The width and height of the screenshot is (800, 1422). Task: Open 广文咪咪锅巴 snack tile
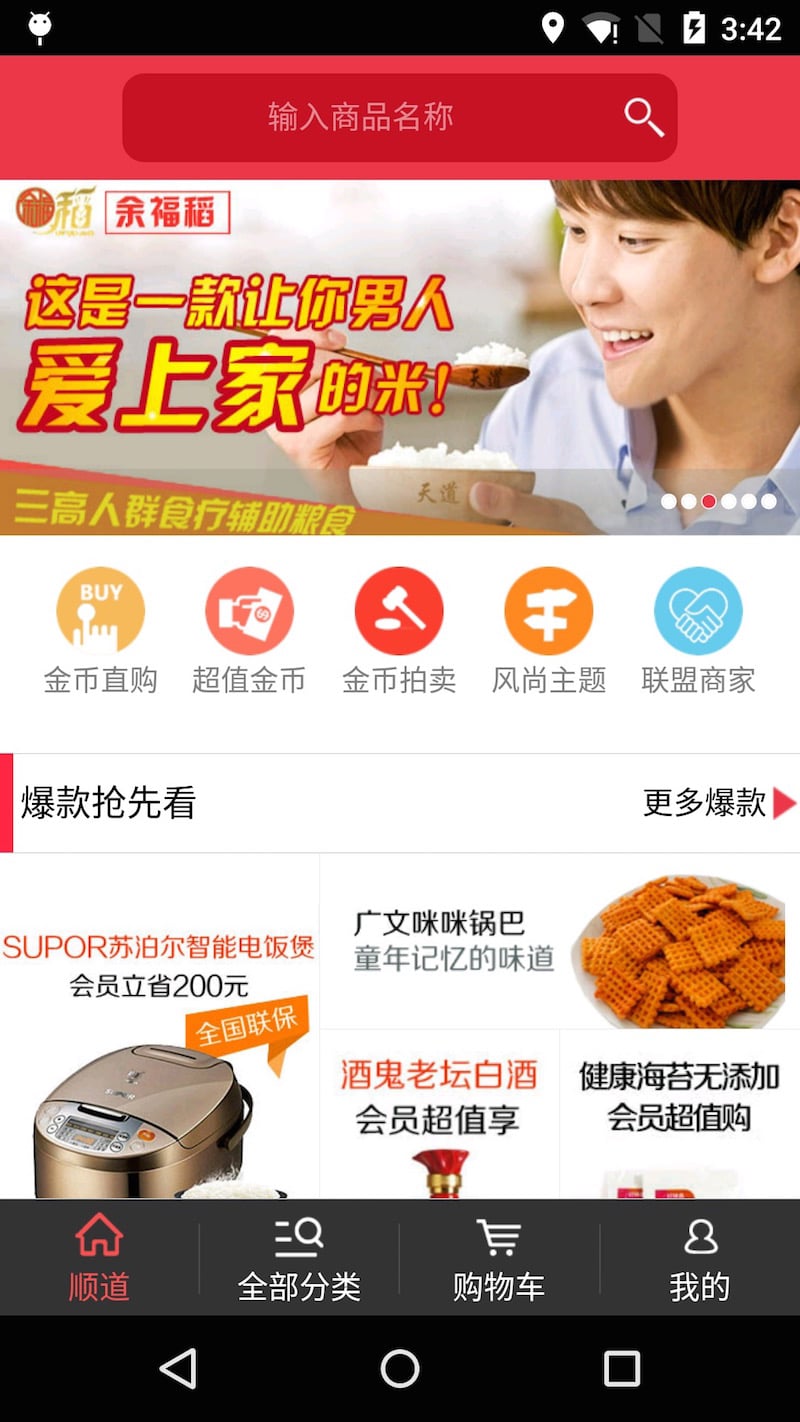pos(560,941)
